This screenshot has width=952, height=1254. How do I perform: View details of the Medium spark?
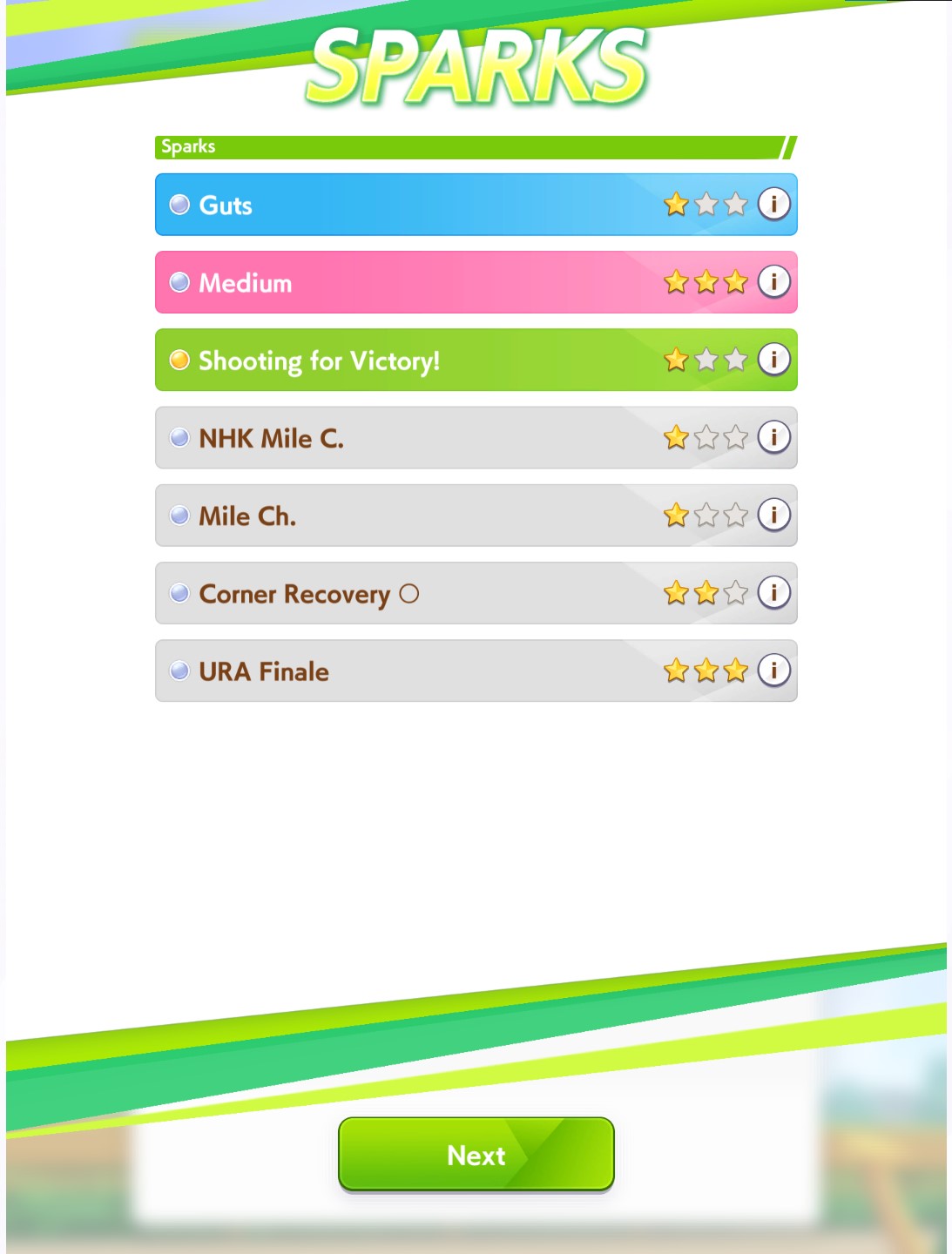pyautogui.click(x=773, y=282)
